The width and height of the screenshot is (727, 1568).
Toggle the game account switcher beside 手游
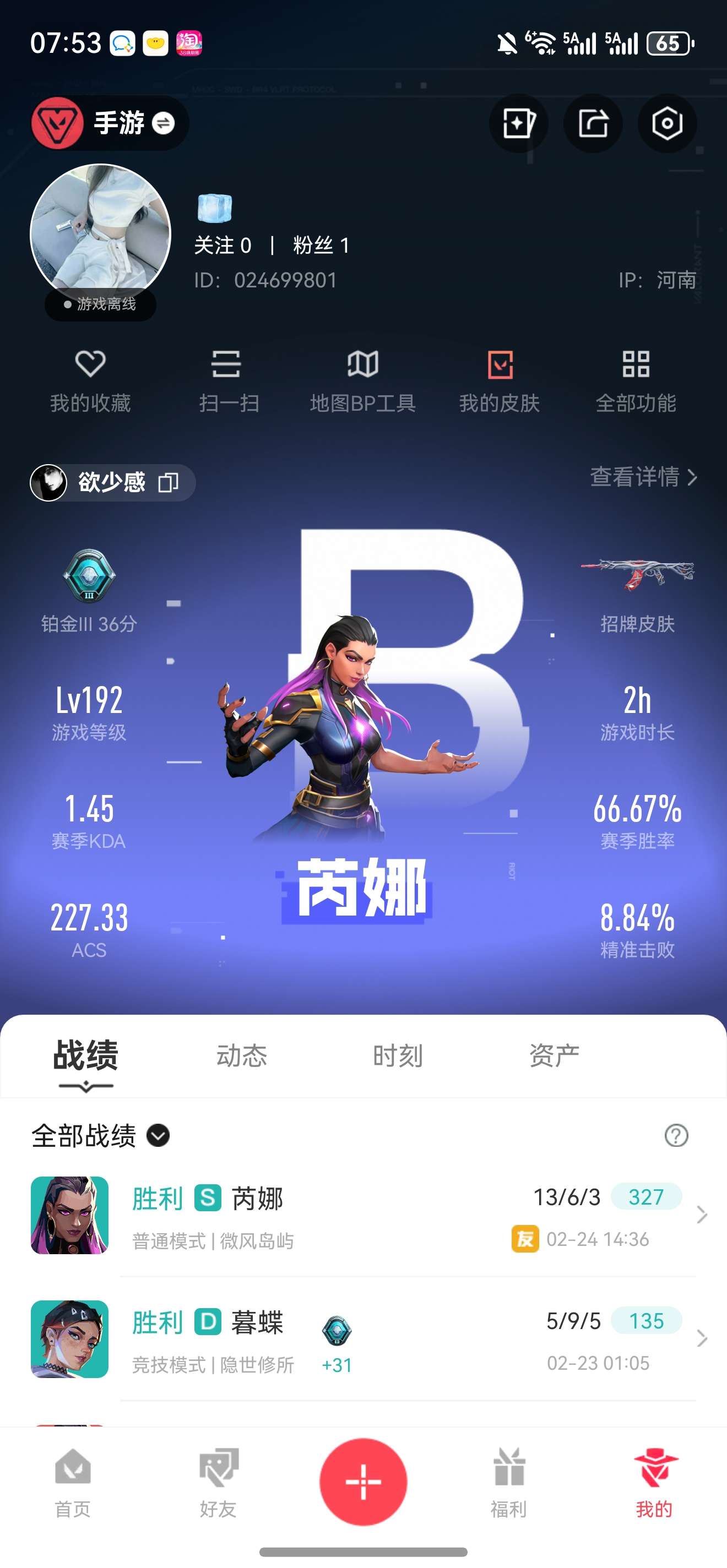(163, 123)
